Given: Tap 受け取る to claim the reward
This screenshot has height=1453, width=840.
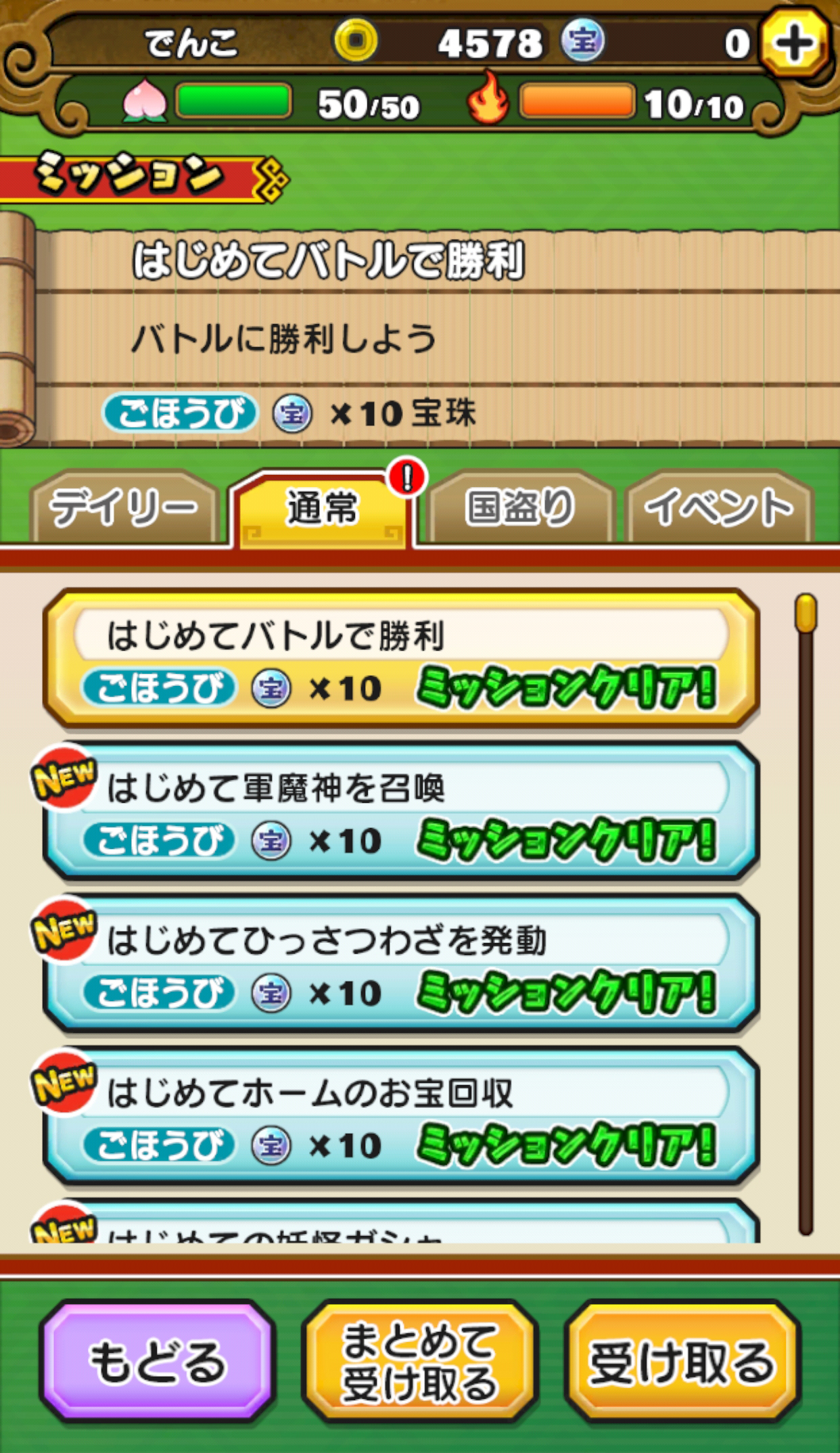Looking at the screenshot, I should (682, 1362).
